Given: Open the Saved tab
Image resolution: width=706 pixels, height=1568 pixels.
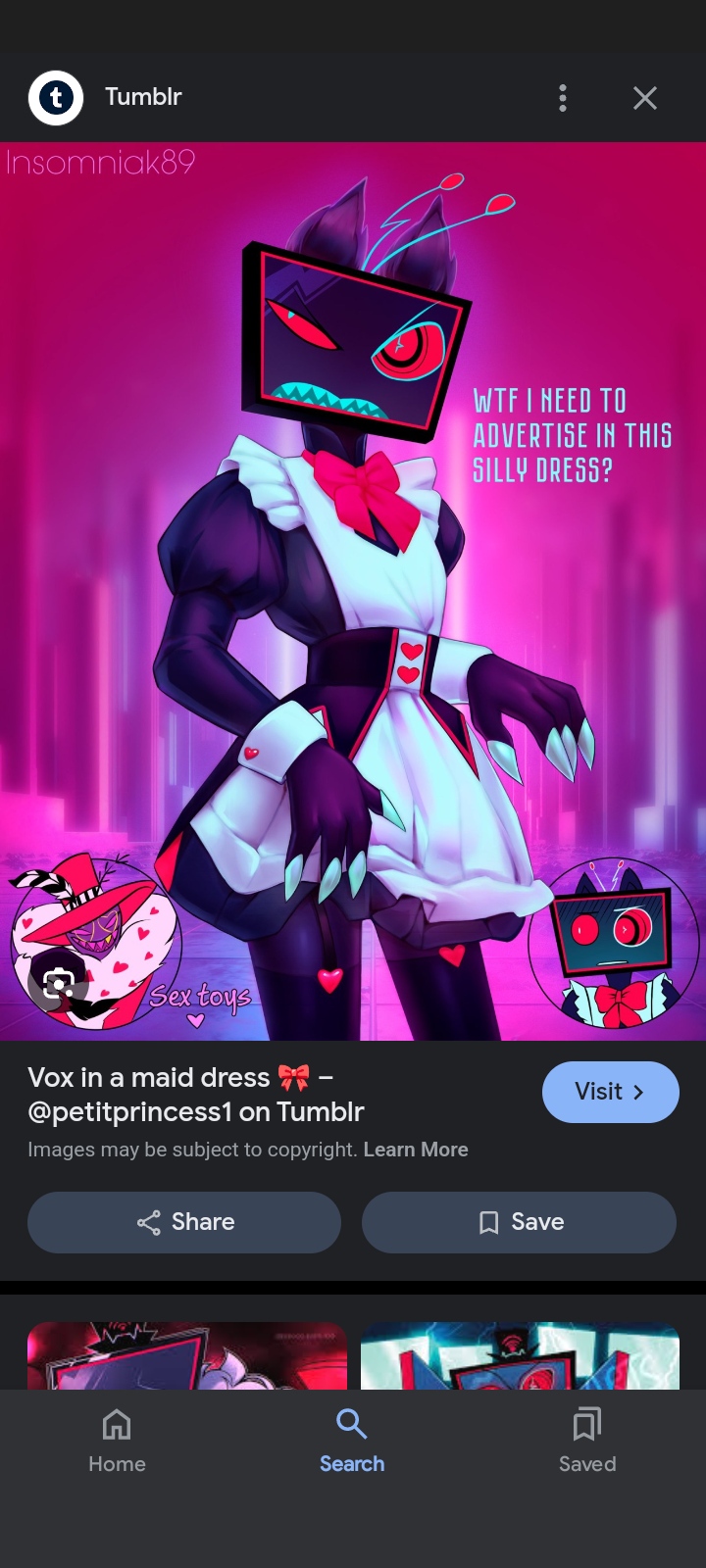Looking at the screenshot, I should (587, 1440).
